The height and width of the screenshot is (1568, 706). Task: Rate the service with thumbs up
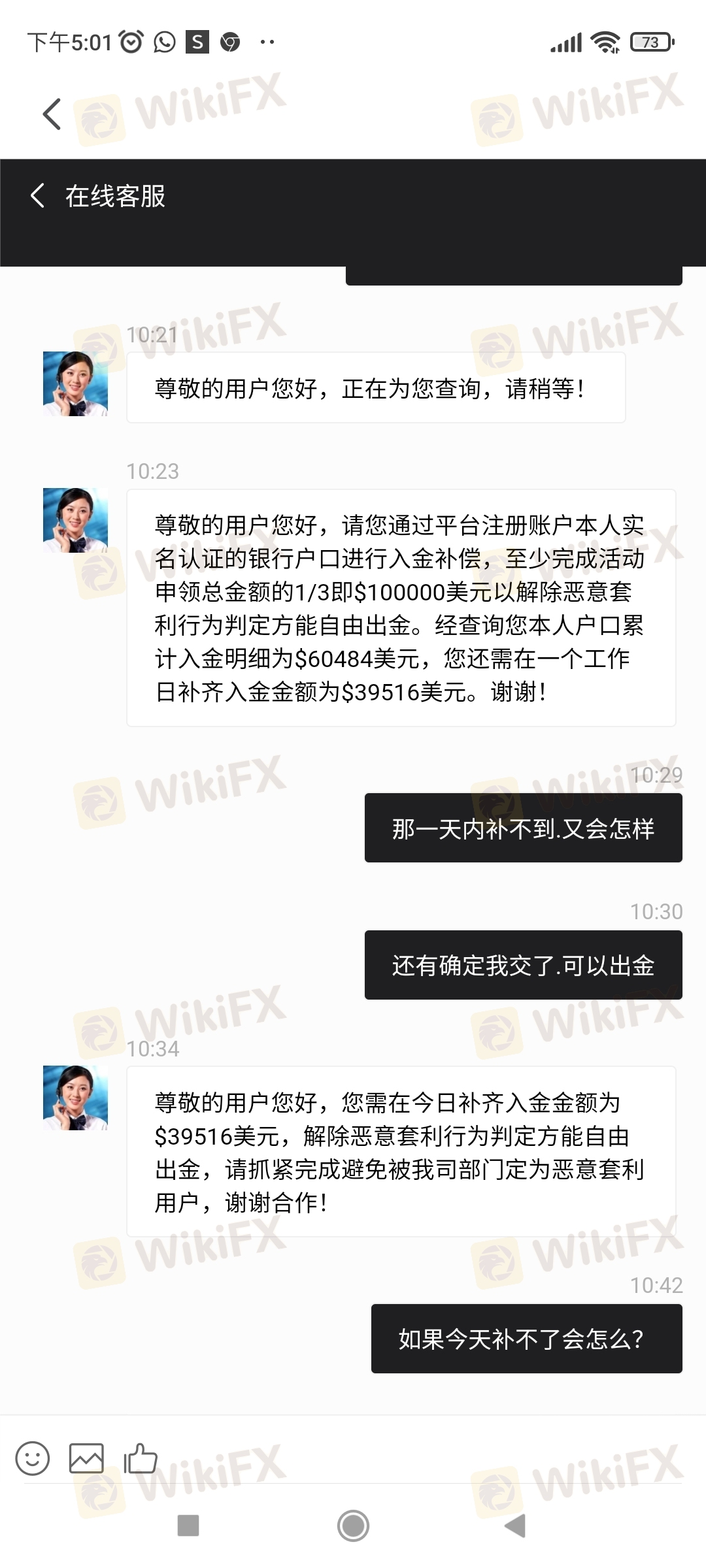click(x=141, y=1457)
